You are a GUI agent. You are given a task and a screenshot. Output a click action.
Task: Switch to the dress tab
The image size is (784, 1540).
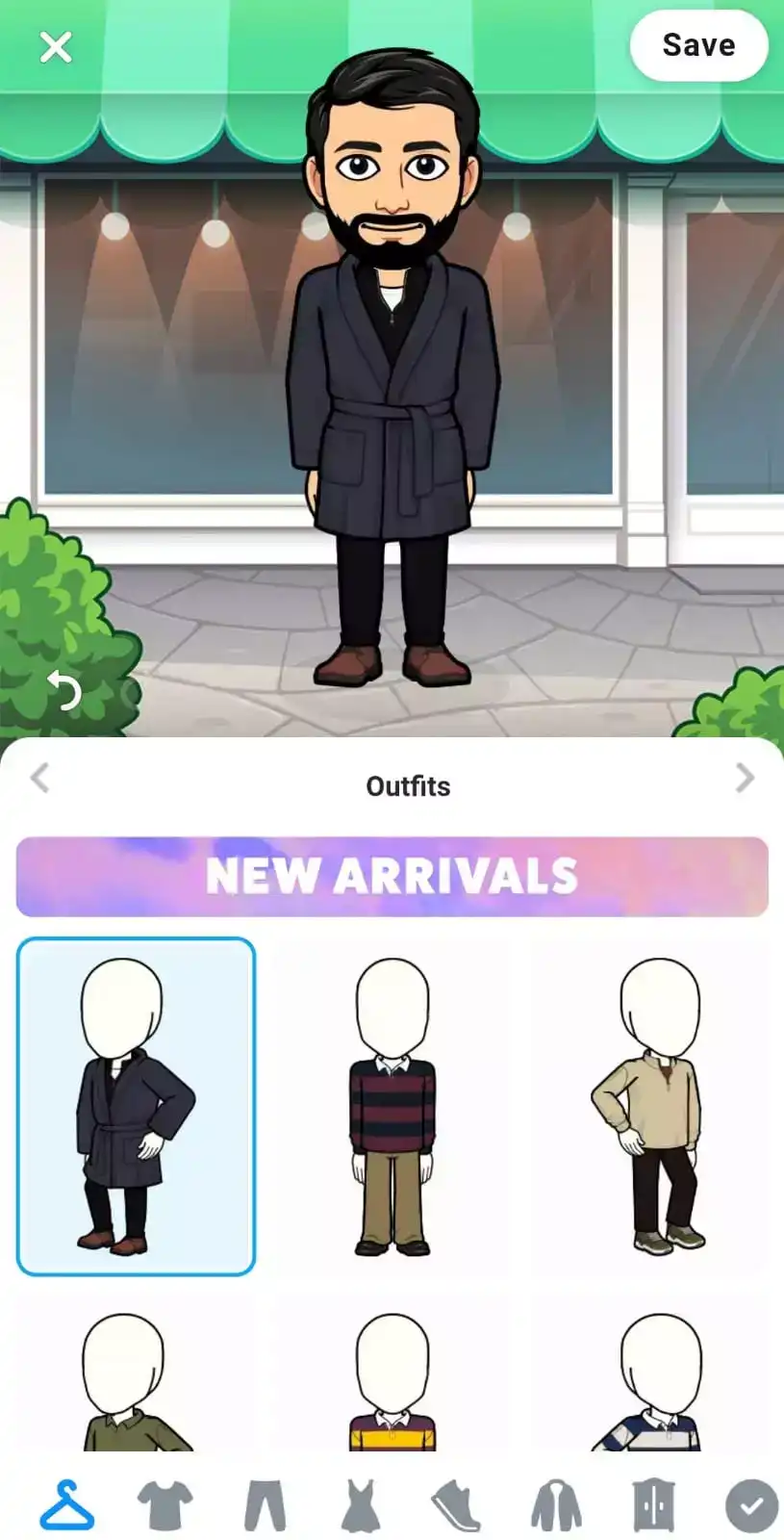(x=360, y=1505)
